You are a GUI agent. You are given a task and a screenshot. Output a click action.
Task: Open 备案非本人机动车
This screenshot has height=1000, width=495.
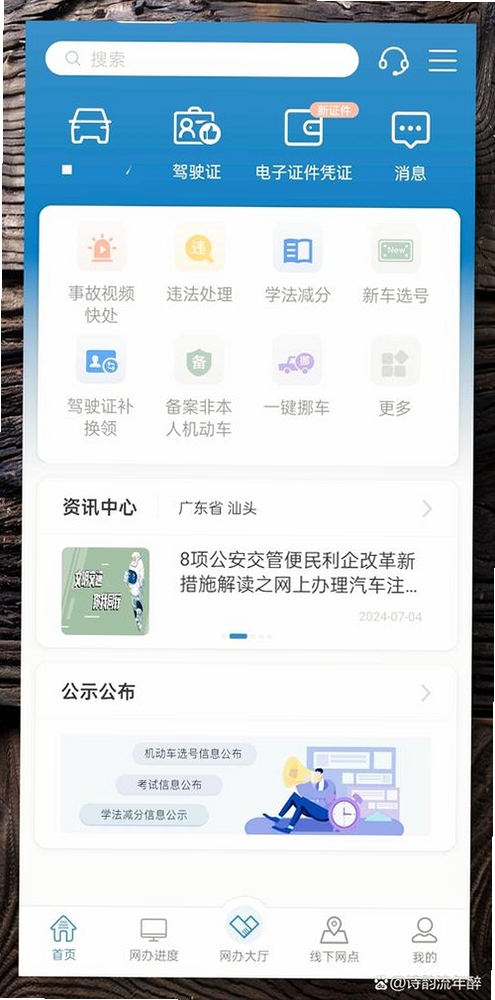coord(199,387)
